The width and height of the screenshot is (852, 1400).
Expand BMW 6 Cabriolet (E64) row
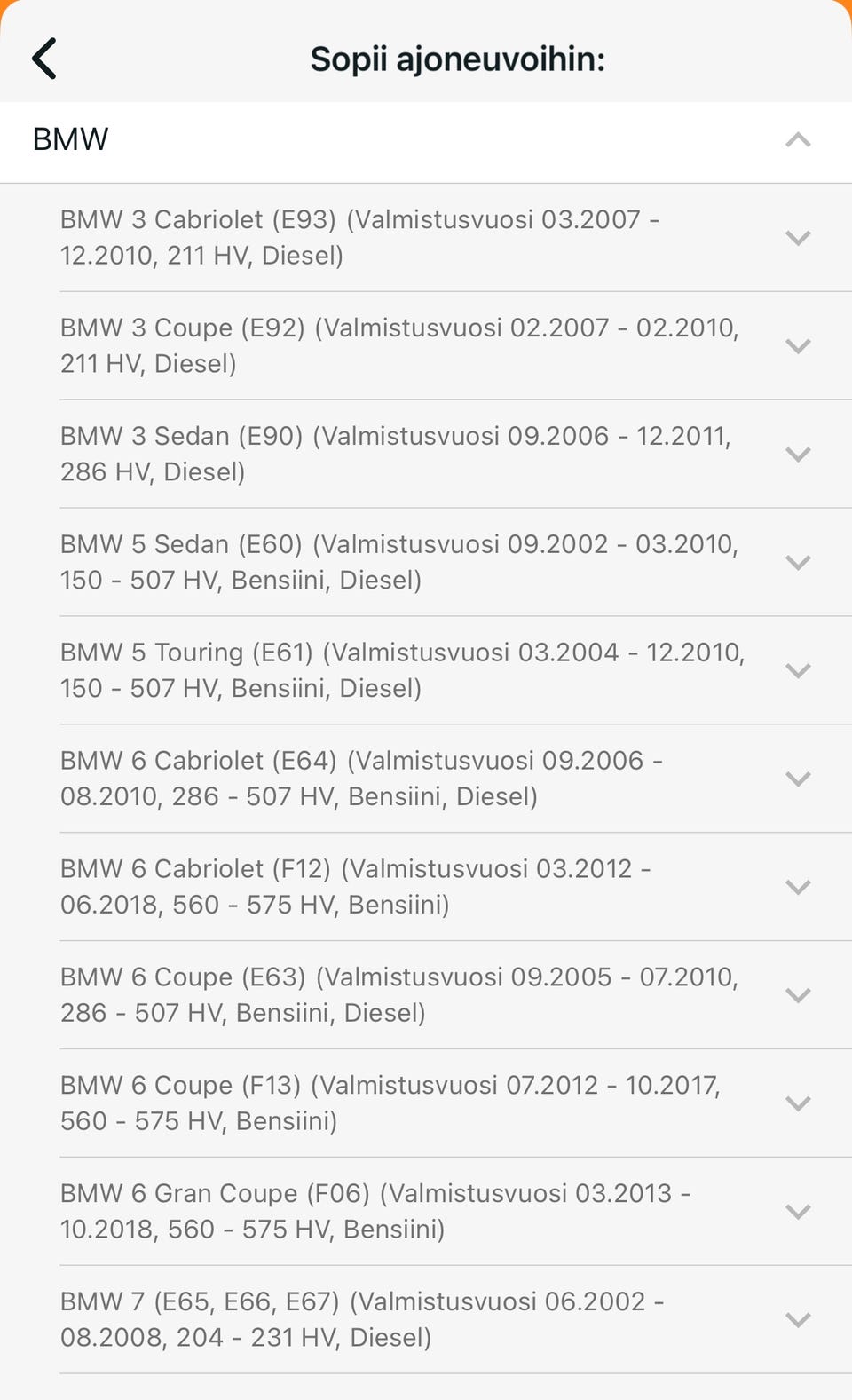(798, 779)
